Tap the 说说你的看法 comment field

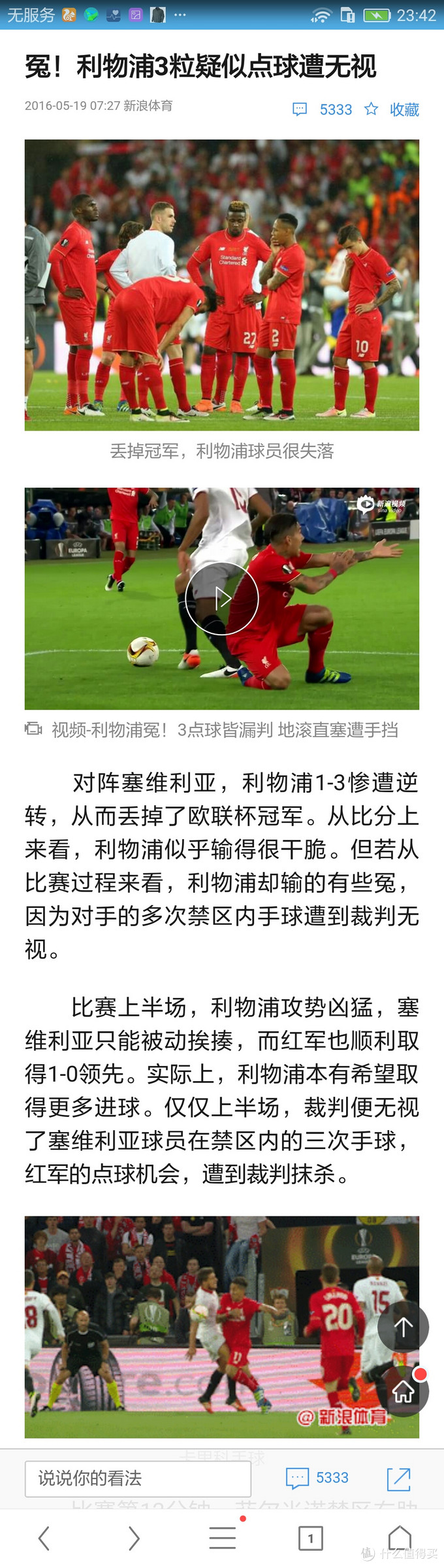pos(138,1478)
